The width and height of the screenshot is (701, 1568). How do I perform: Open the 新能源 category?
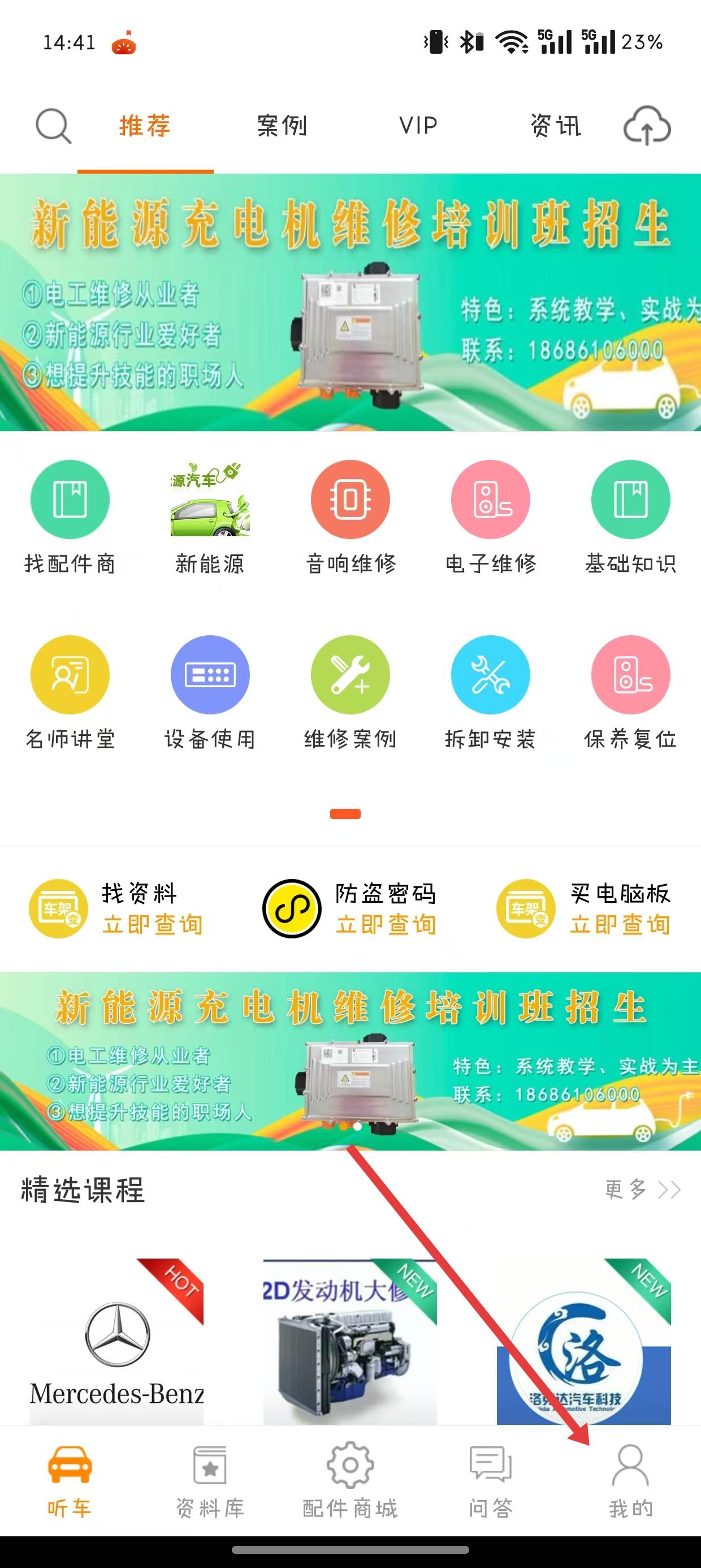click(210, 518)
